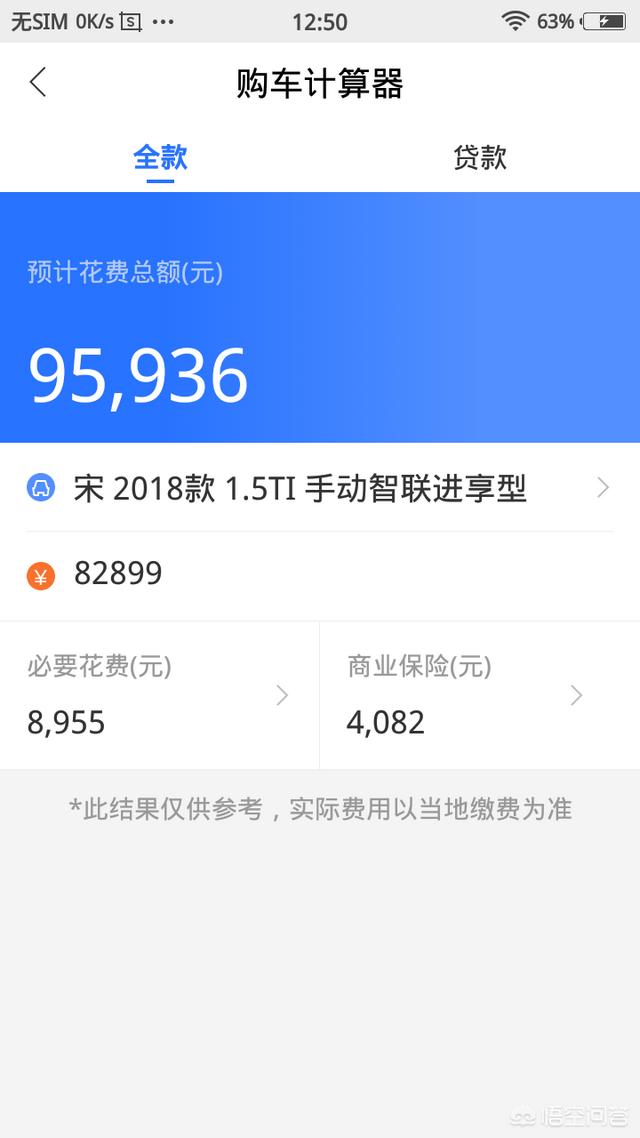
Task: Open 商业保险 details
Action: (x=480, y=695)
